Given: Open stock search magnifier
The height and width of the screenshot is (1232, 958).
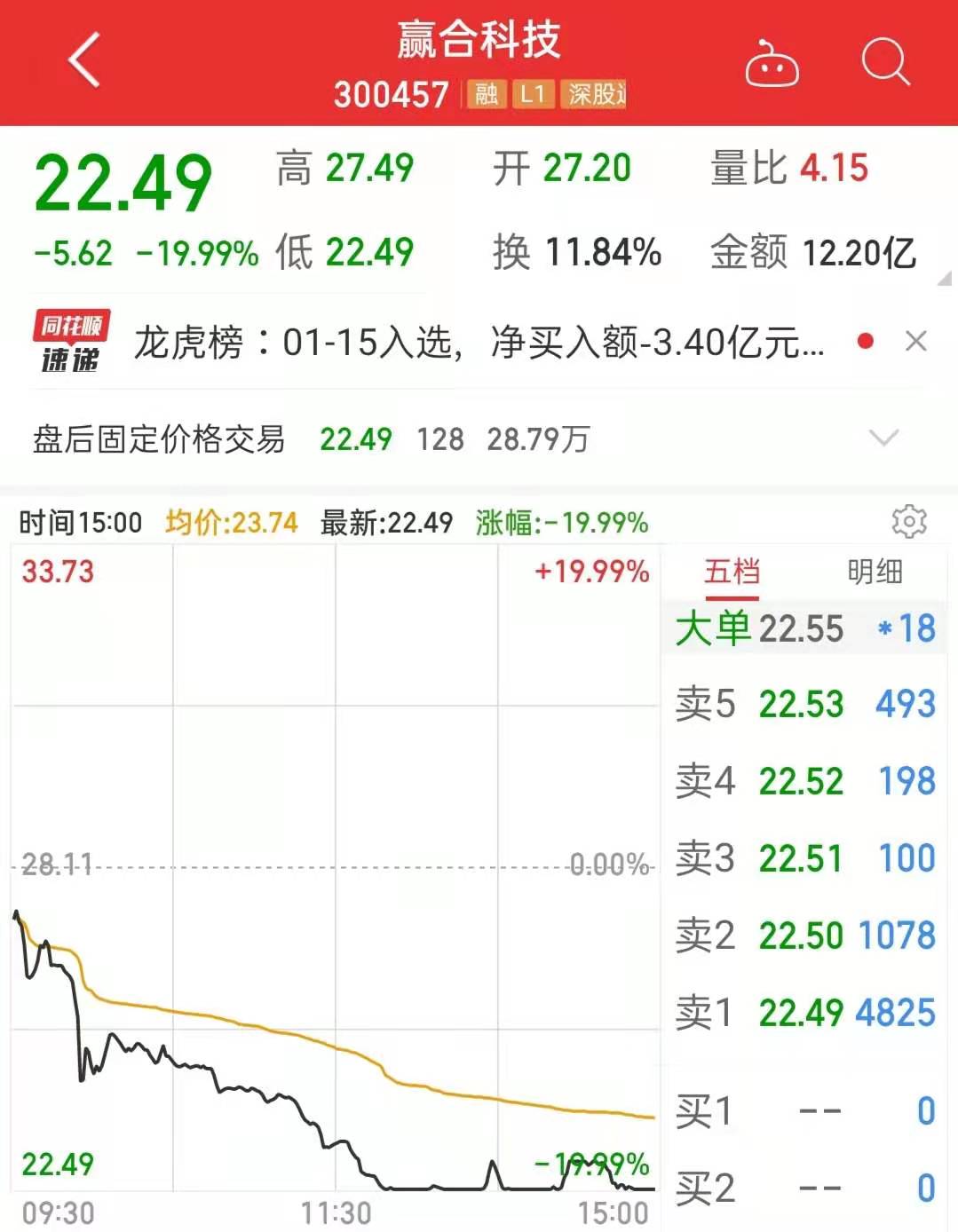Looking at the screenshot, I should click(885, 63).
